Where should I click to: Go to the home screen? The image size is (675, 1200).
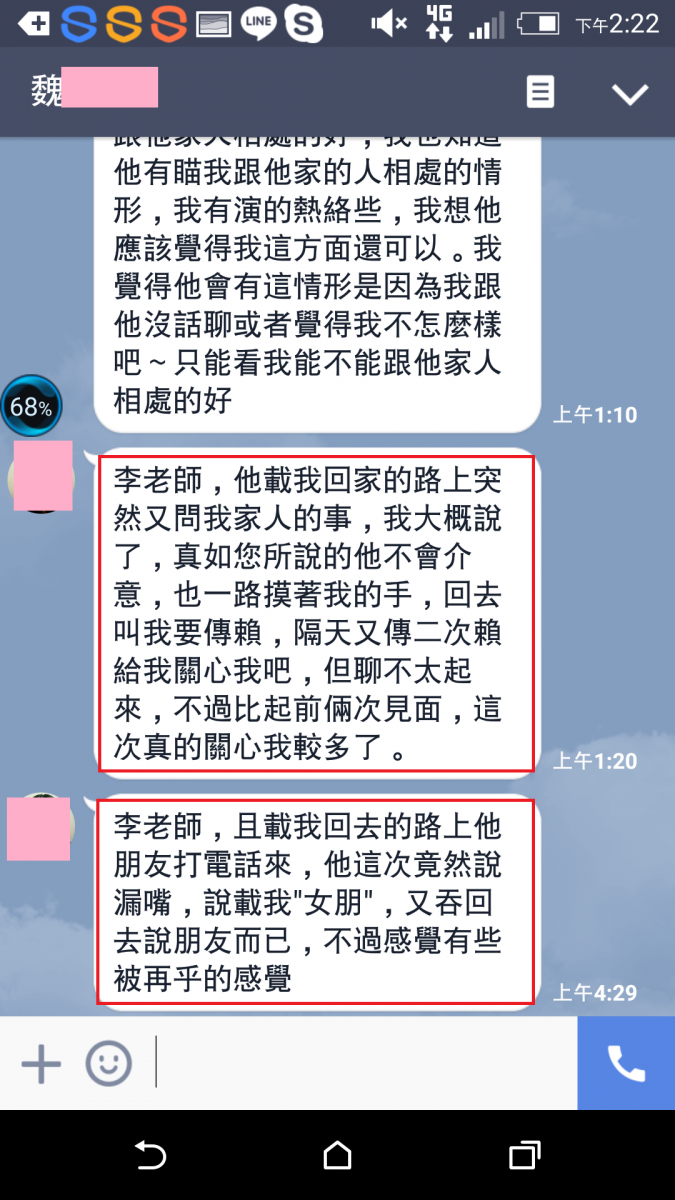pos(338,1156)
